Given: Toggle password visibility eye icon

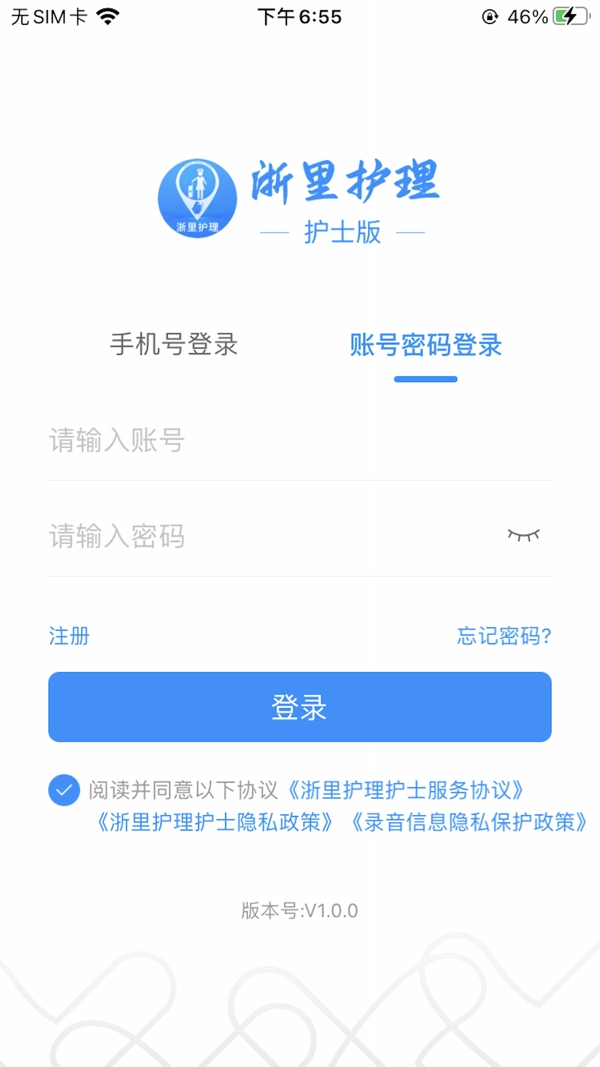Looking at the screenshot, I should point(524,535).
